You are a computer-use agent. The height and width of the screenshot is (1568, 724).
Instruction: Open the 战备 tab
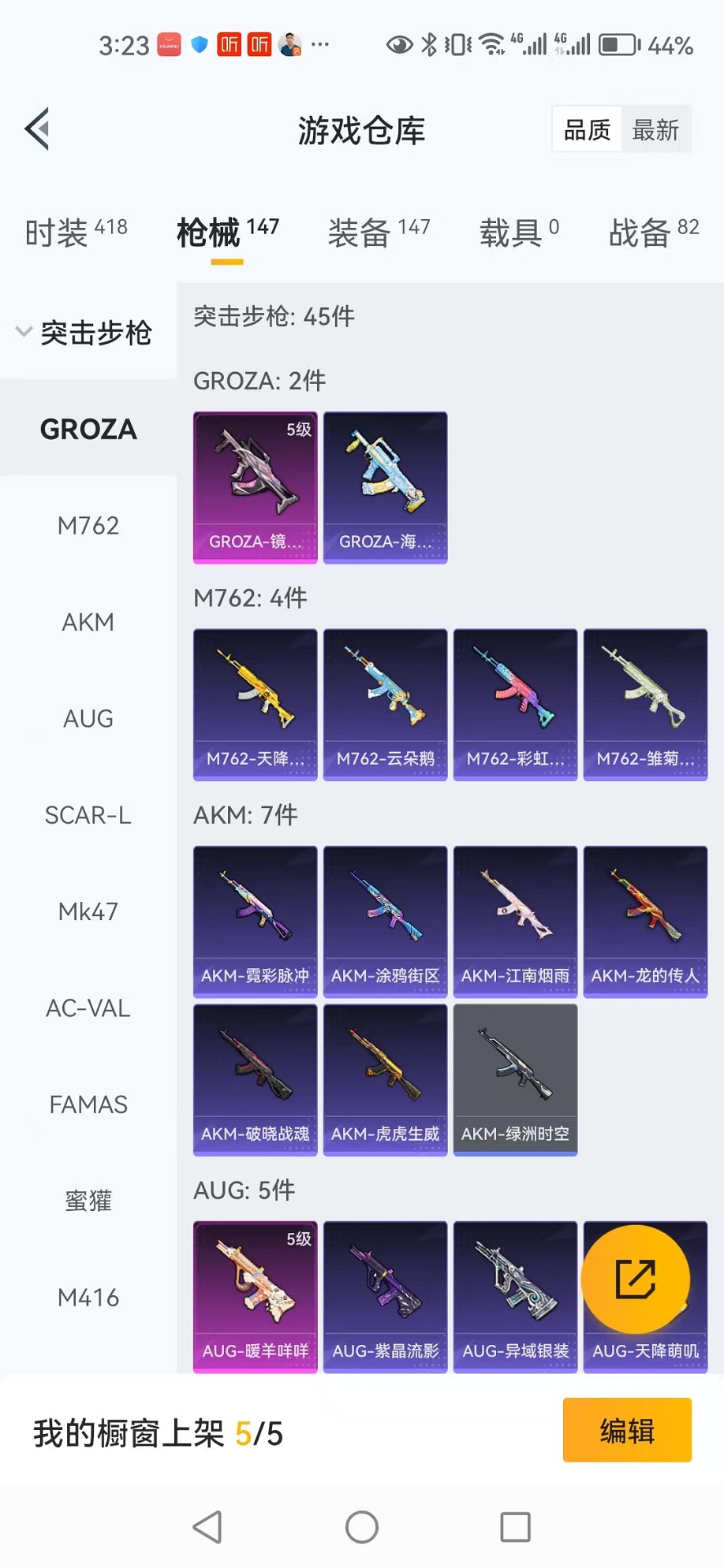click(653, 232)
